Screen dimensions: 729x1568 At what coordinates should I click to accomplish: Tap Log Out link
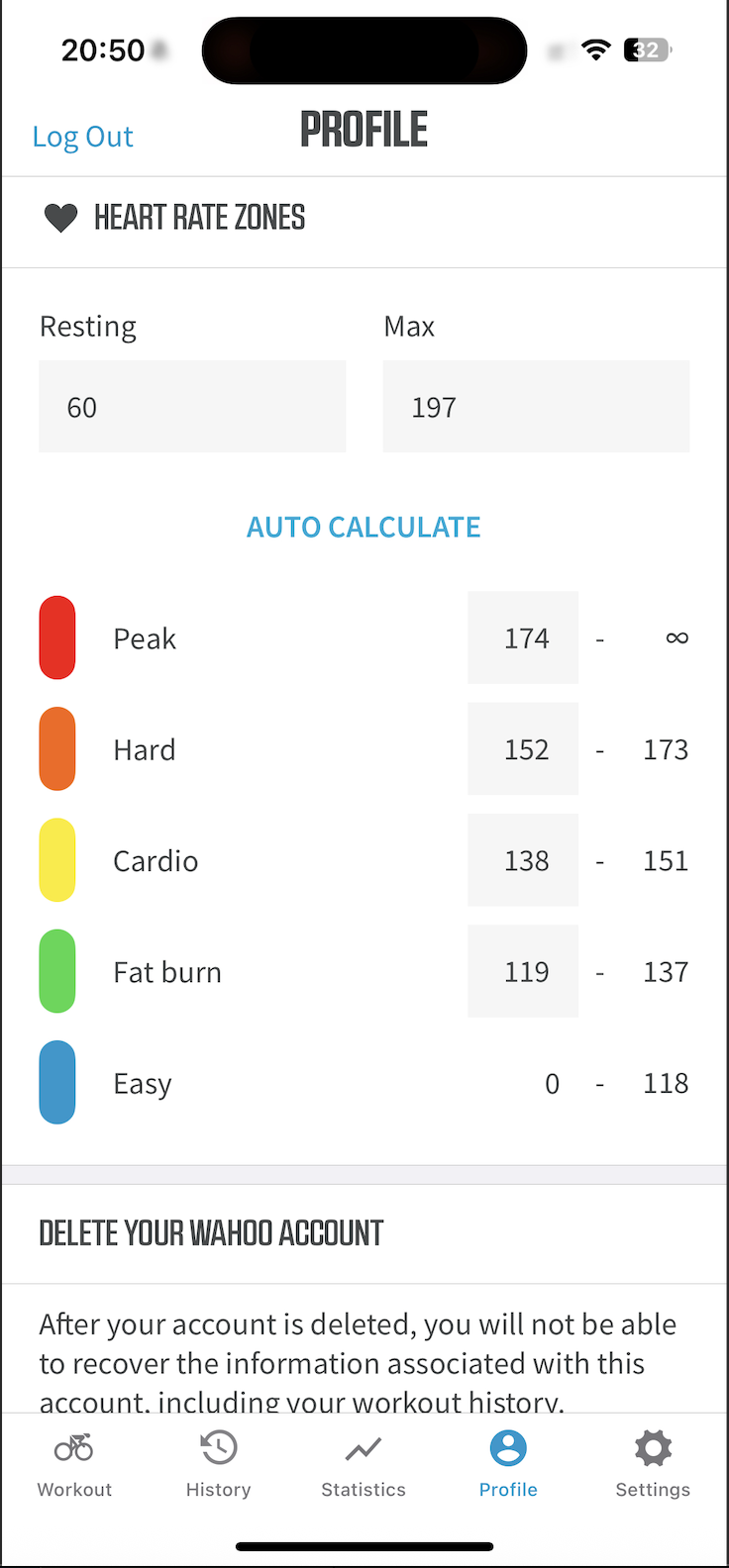(82, 137)
